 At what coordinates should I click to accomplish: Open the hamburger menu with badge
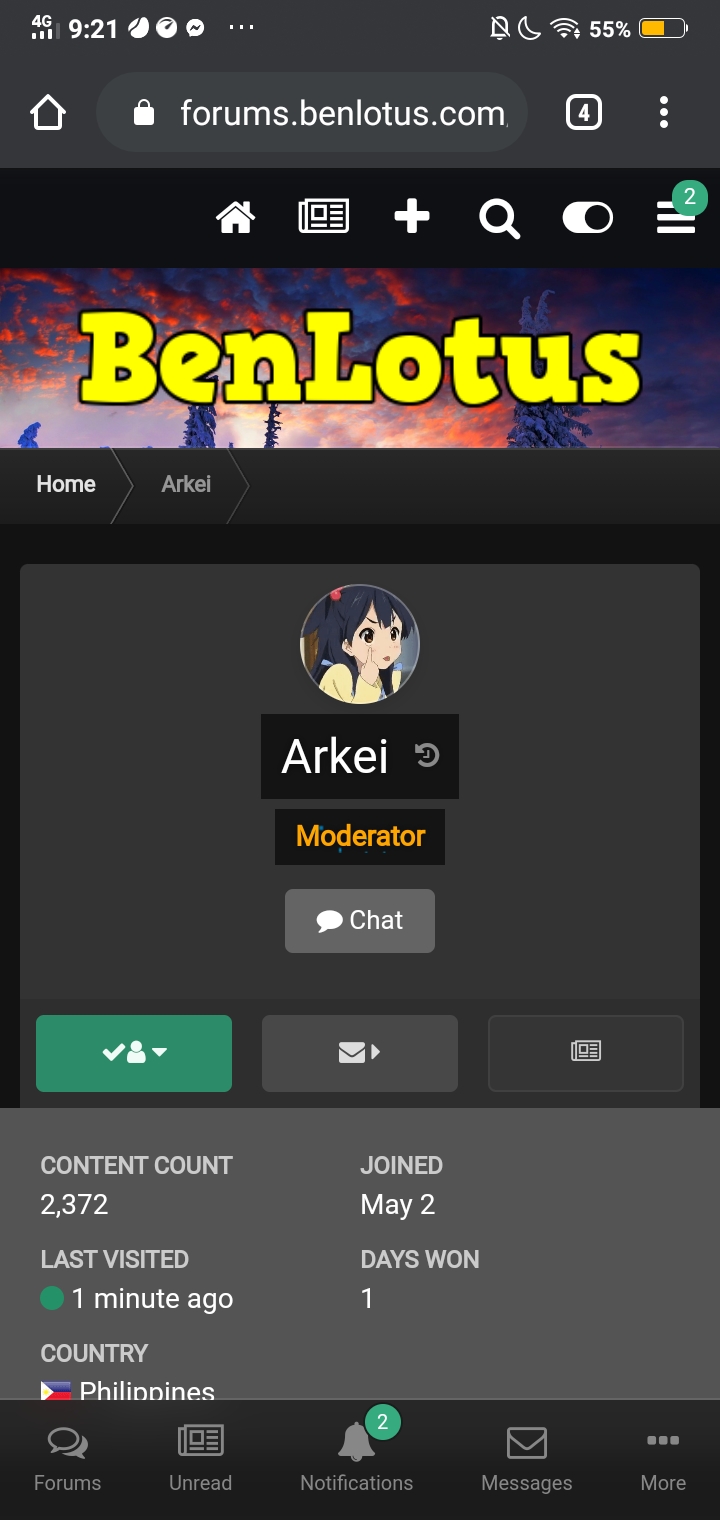pyautogui.click(x=676, y=215)
